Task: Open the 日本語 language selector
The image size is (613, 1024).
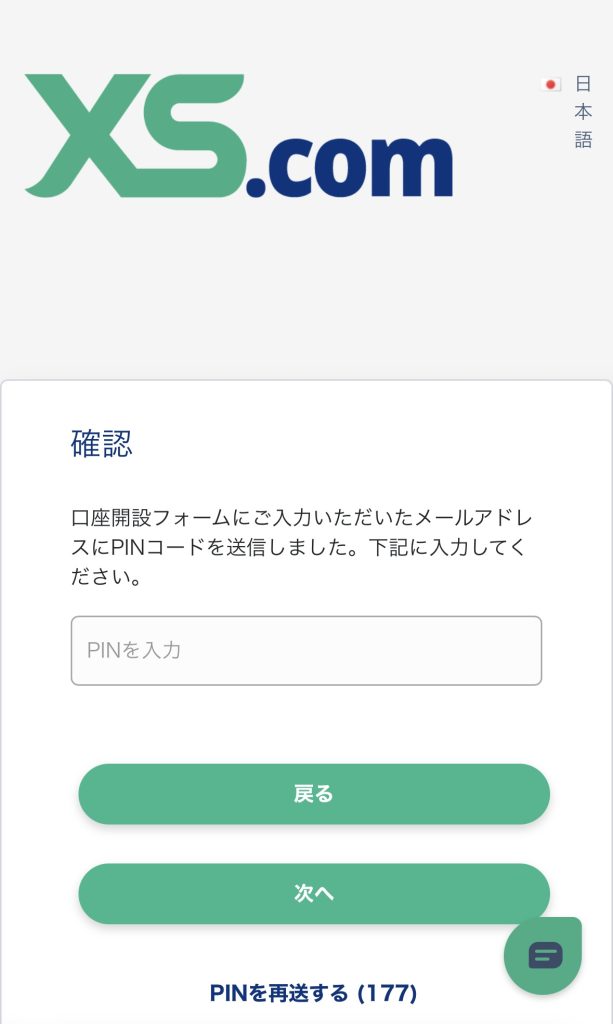Action: tap(570, 111)
